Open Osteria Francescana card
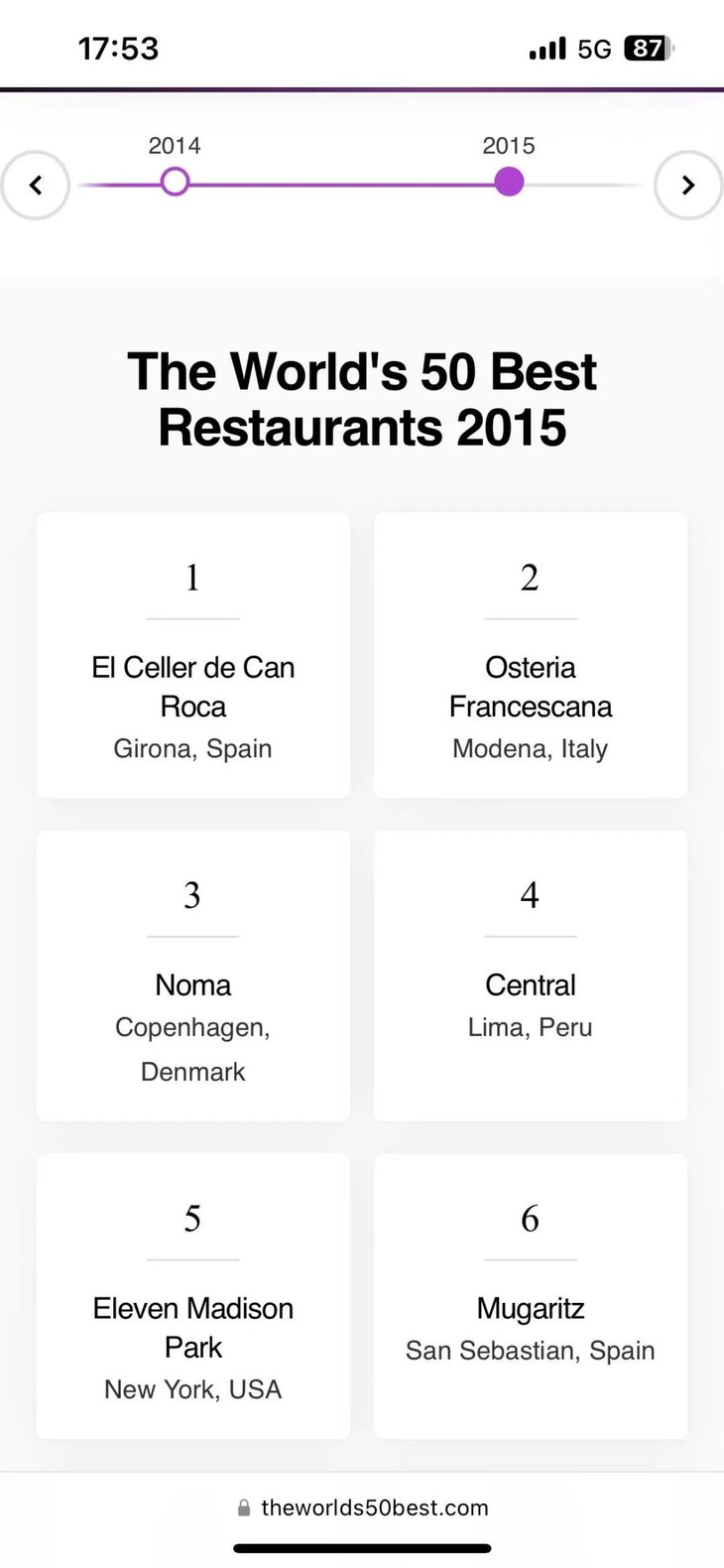724x1568 pixels. click(x=531, y=655)
